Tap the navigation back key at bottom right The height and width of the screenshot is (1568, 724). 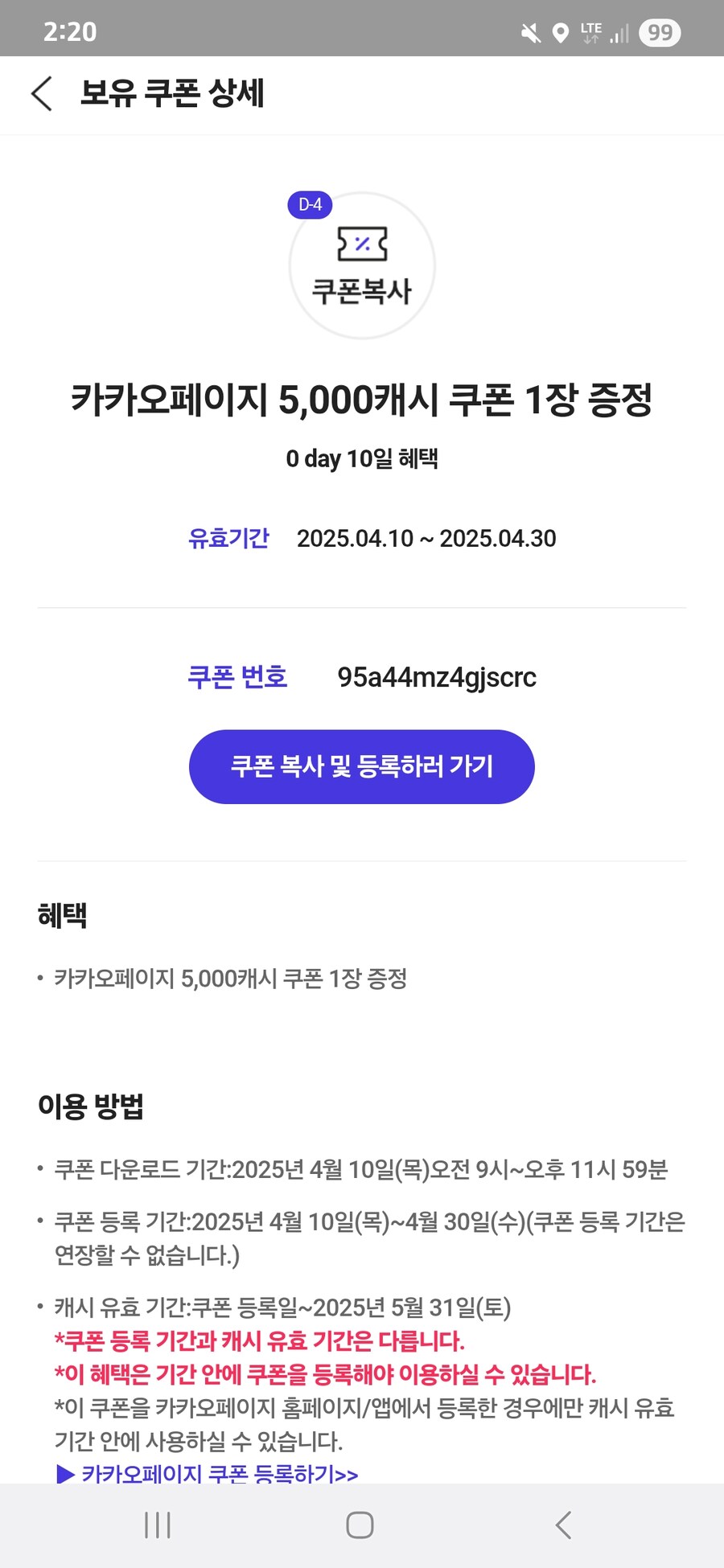point(563,1524)
